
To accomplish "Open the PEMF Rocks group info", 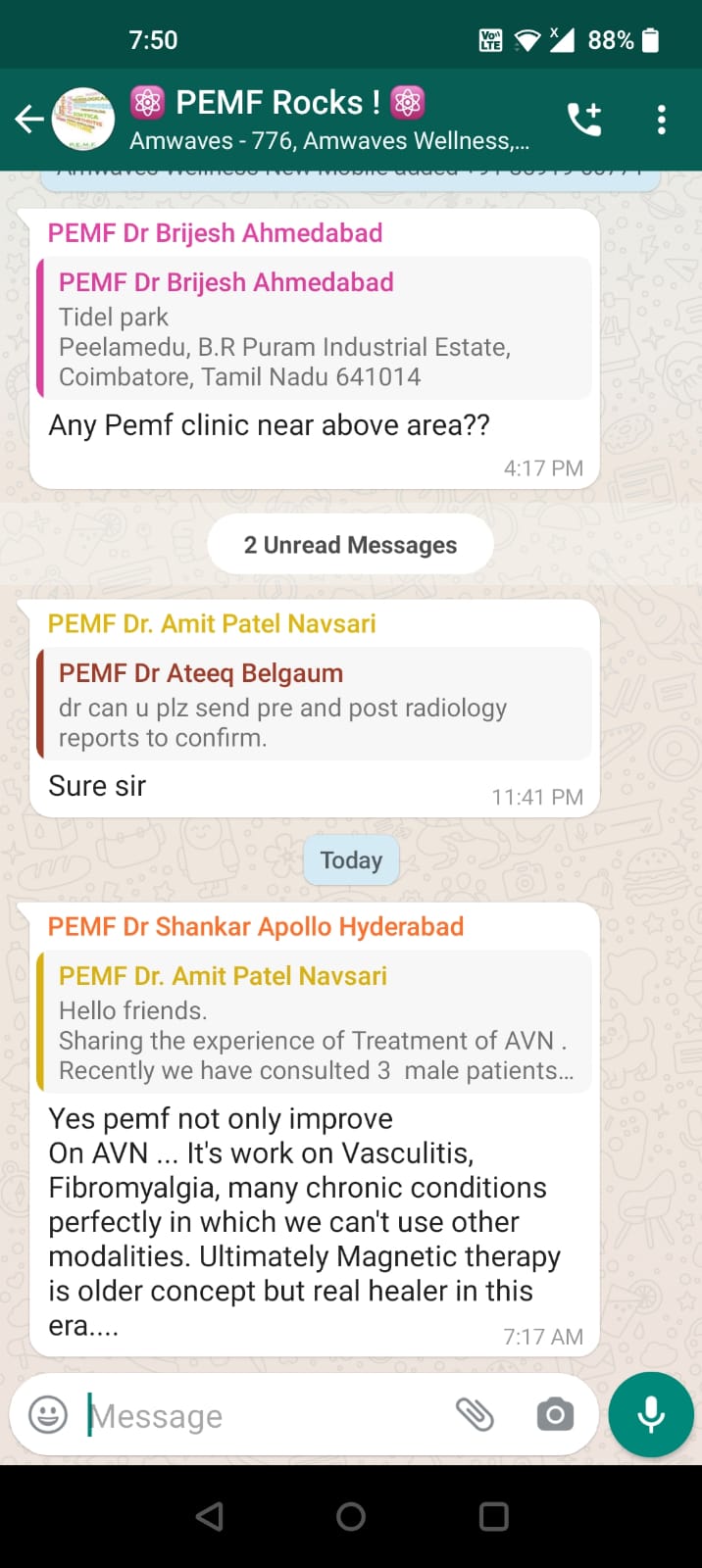I will click(329, 120).
